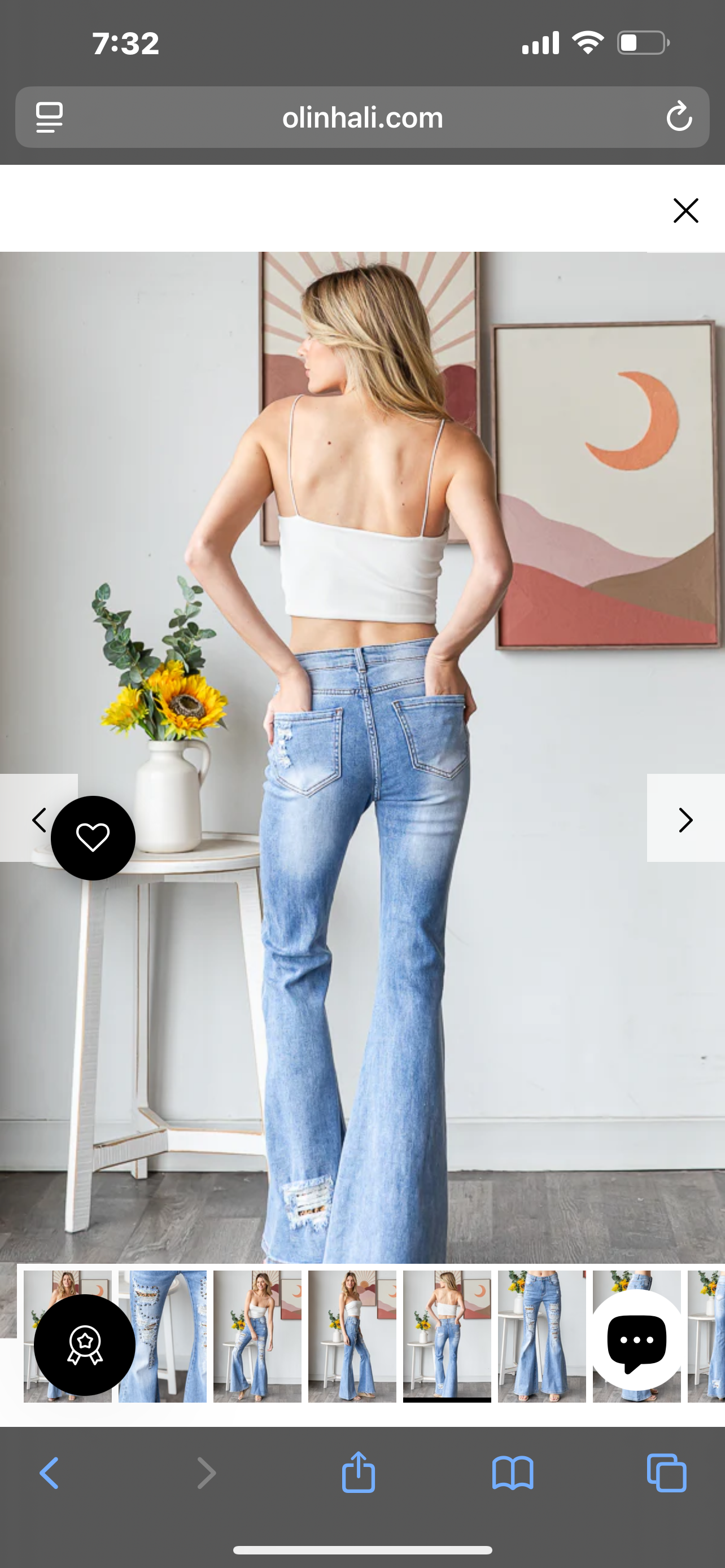Open the rewards badge button
The width and height of the screenshot is (725, 1568).
85,1344
